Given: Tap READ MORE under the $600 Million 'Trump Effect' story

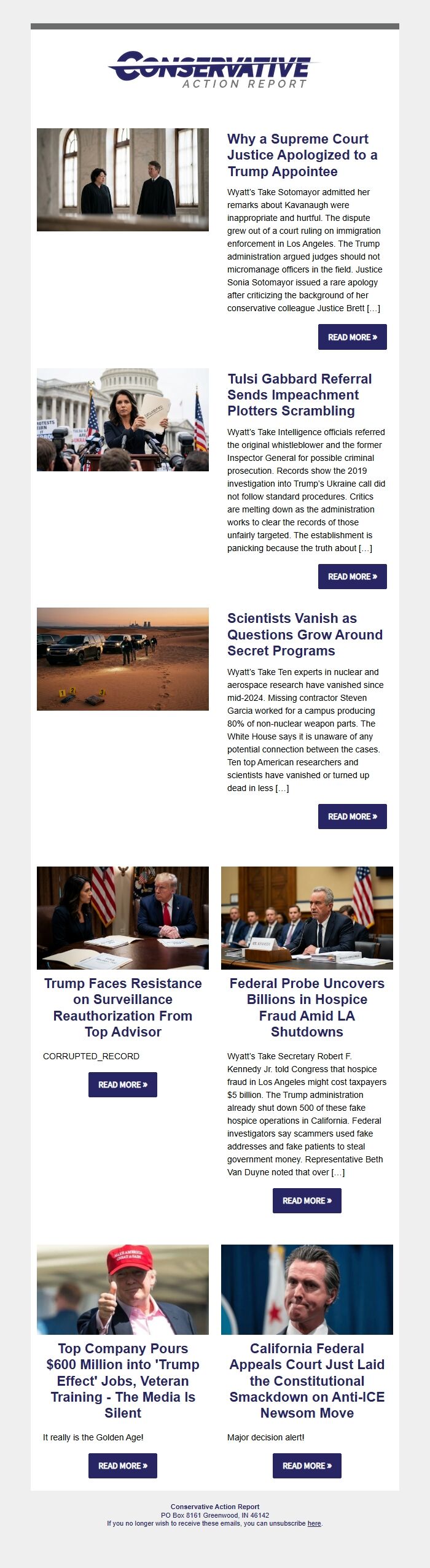Looking at the screenshot, I should coord(123,1466).
